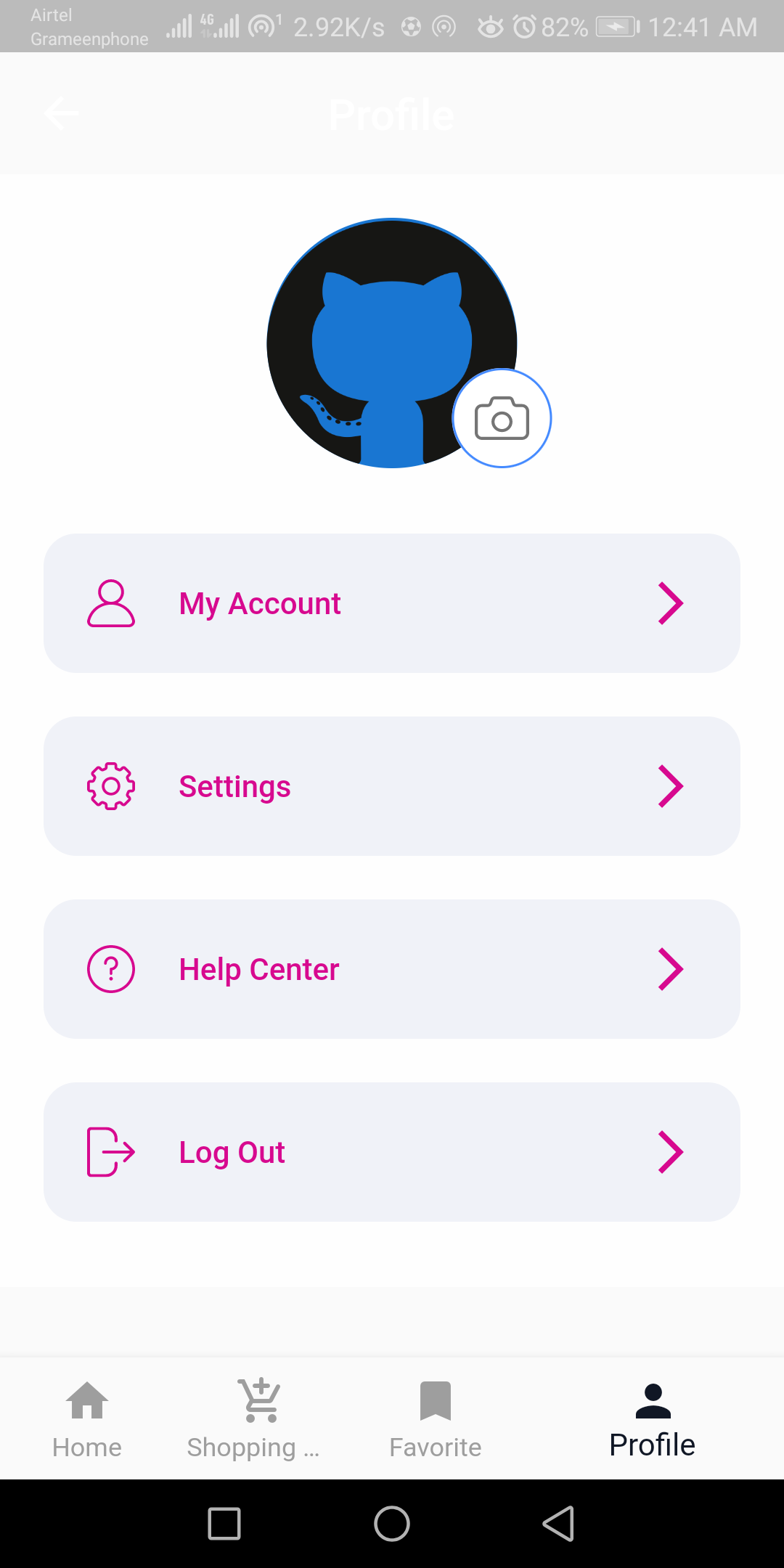784x1568 pixels.
Task: Open My Account
Action: (392, 603)
